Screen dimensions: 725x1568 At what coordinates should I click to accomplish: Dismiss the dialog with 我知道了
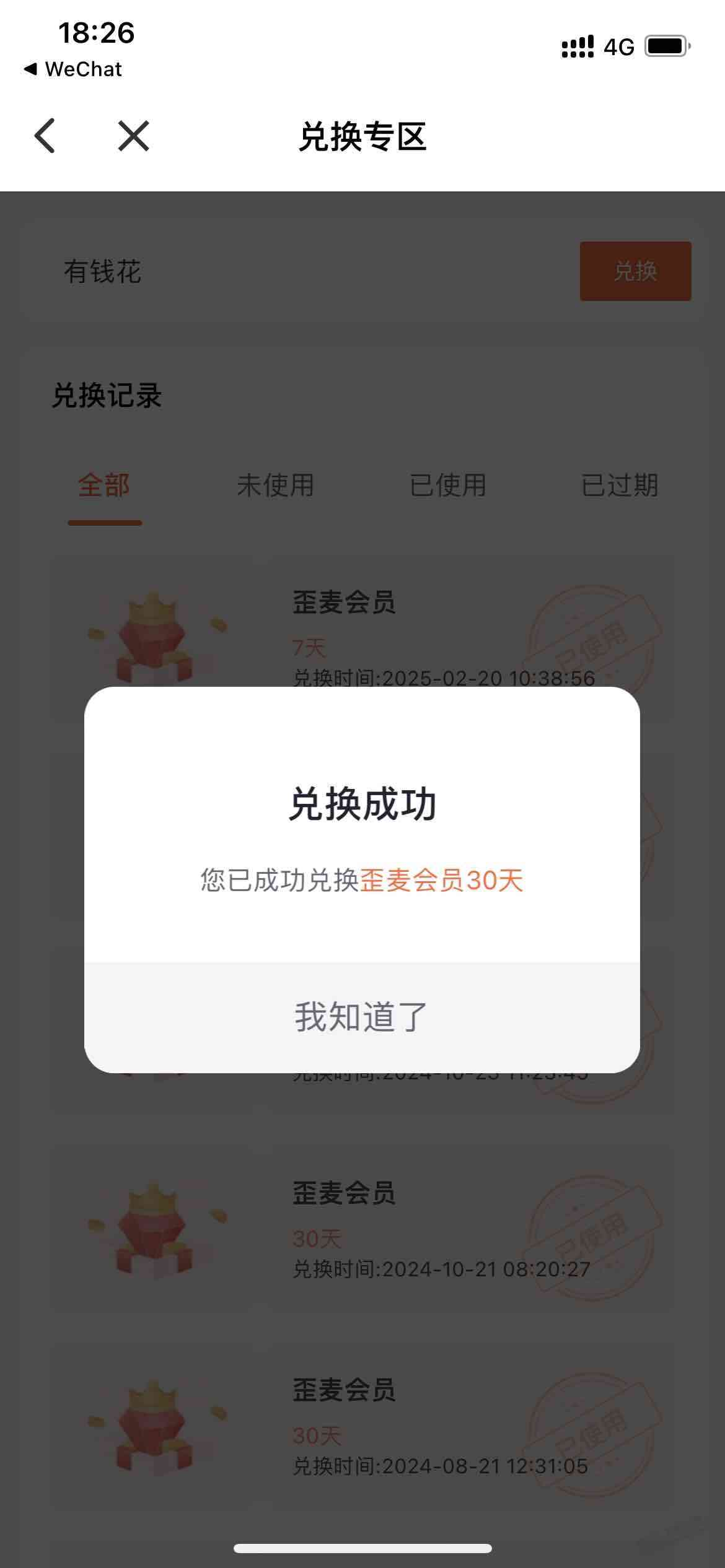[x=362, y=1017]
